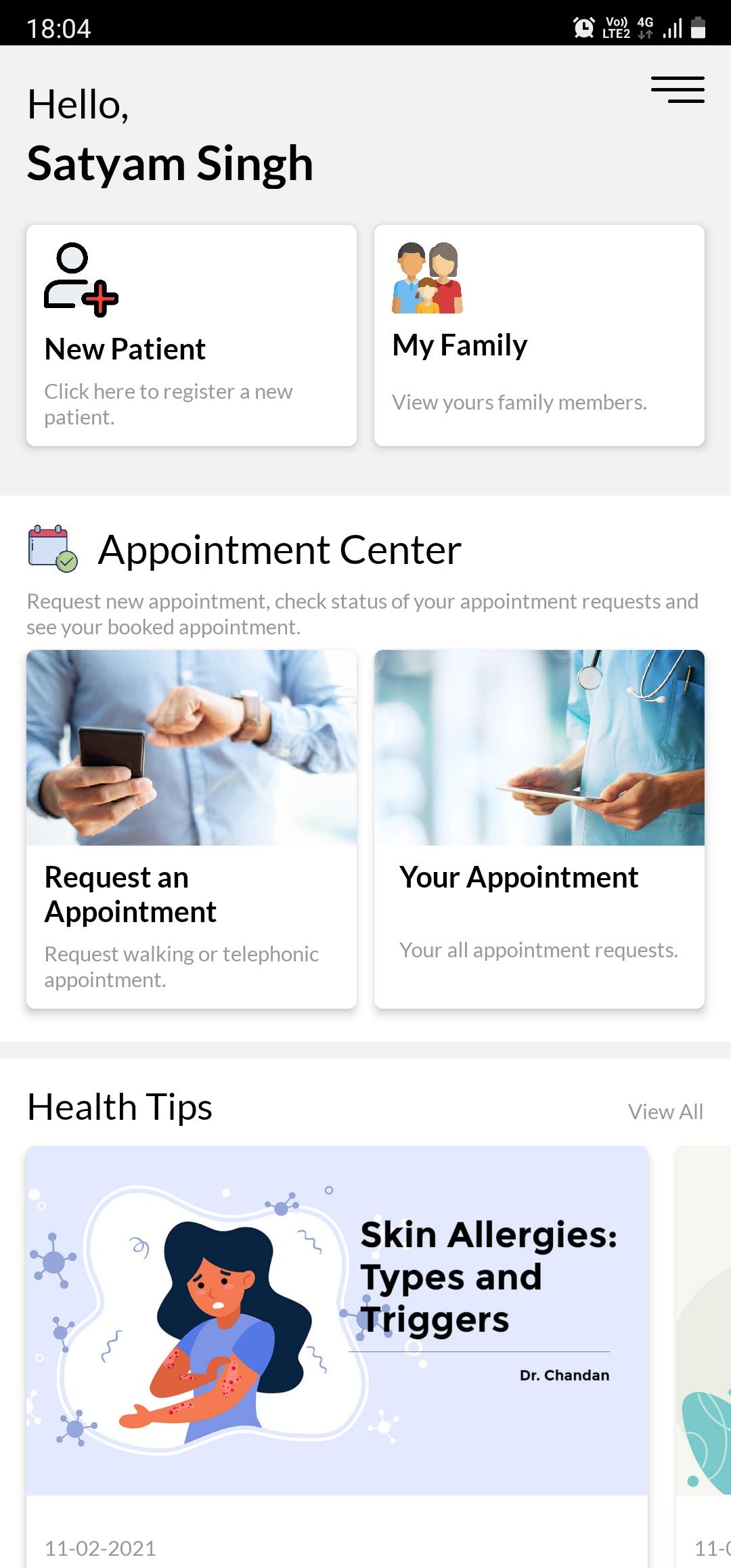Select Request an Appointment card
The width and height of the screenshot is (731, 1568).
coord(192,829)
